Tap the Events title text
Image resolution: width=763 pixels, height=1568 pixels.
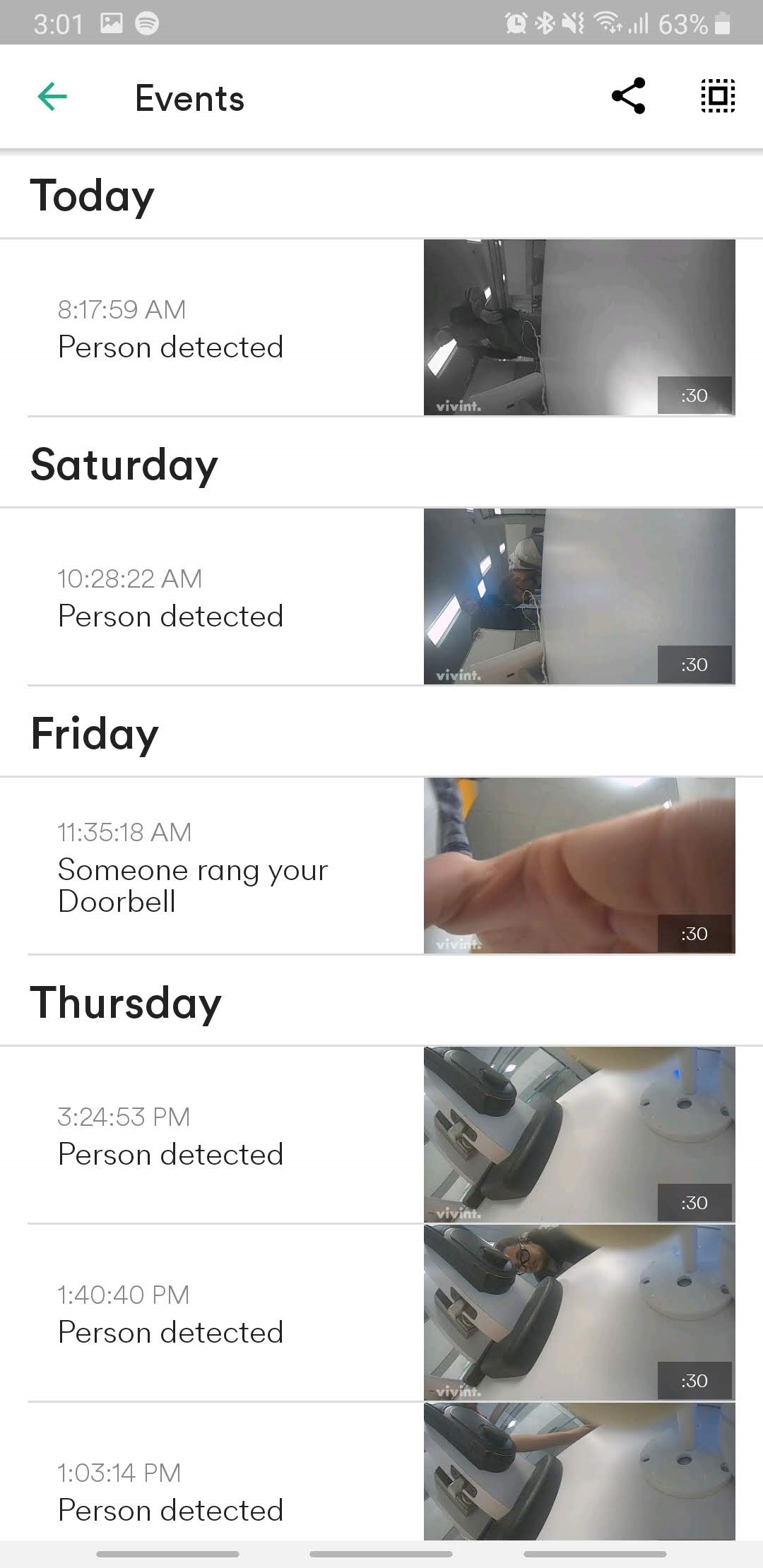[189, 98]
